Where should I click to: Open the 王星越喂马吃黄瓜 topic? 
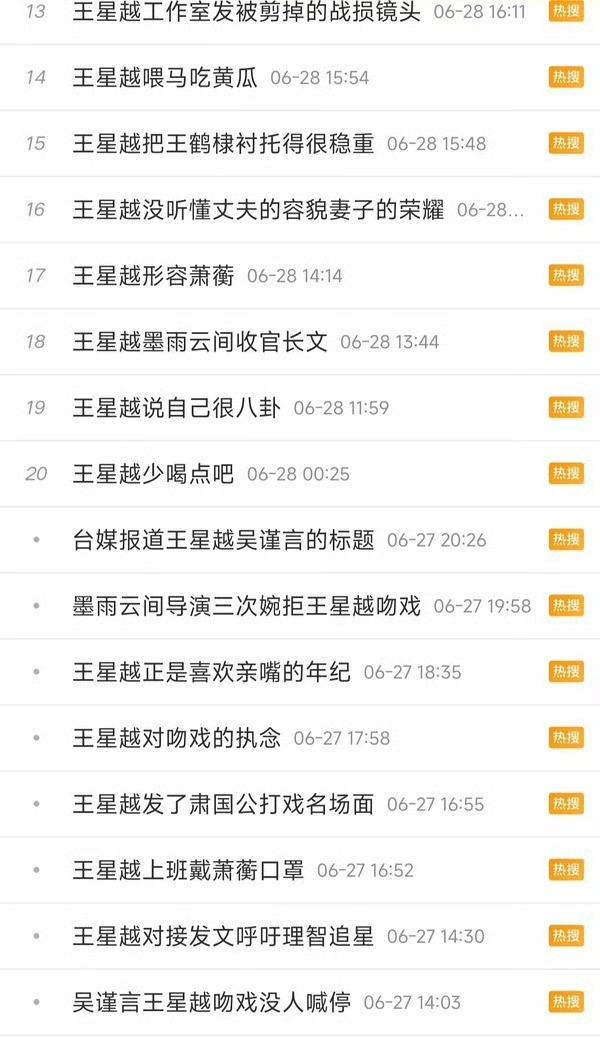pos(165,77)
